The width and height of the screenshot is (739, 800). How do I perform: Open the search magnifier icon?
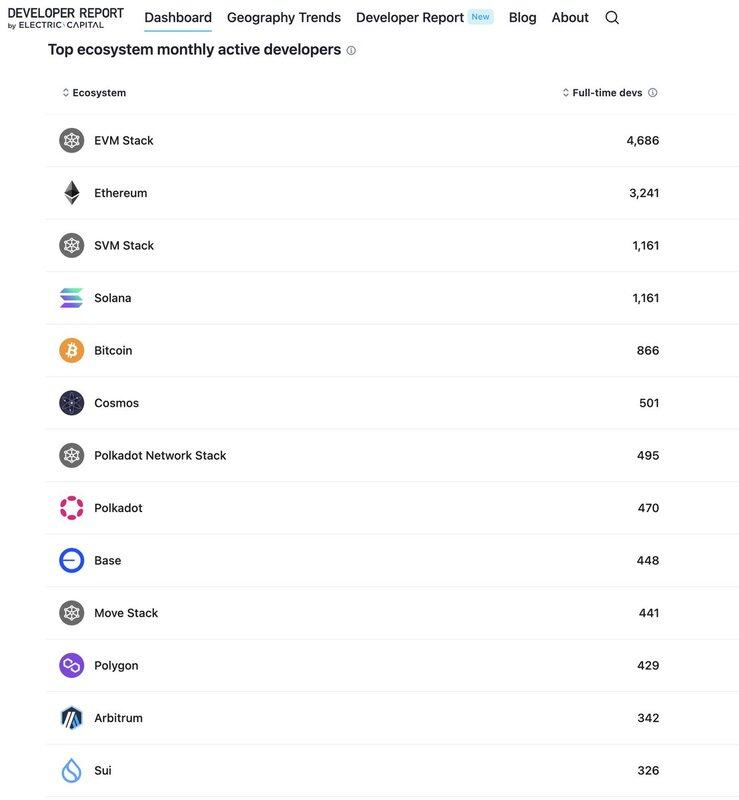pyautogui.click(x=612, y=17)
